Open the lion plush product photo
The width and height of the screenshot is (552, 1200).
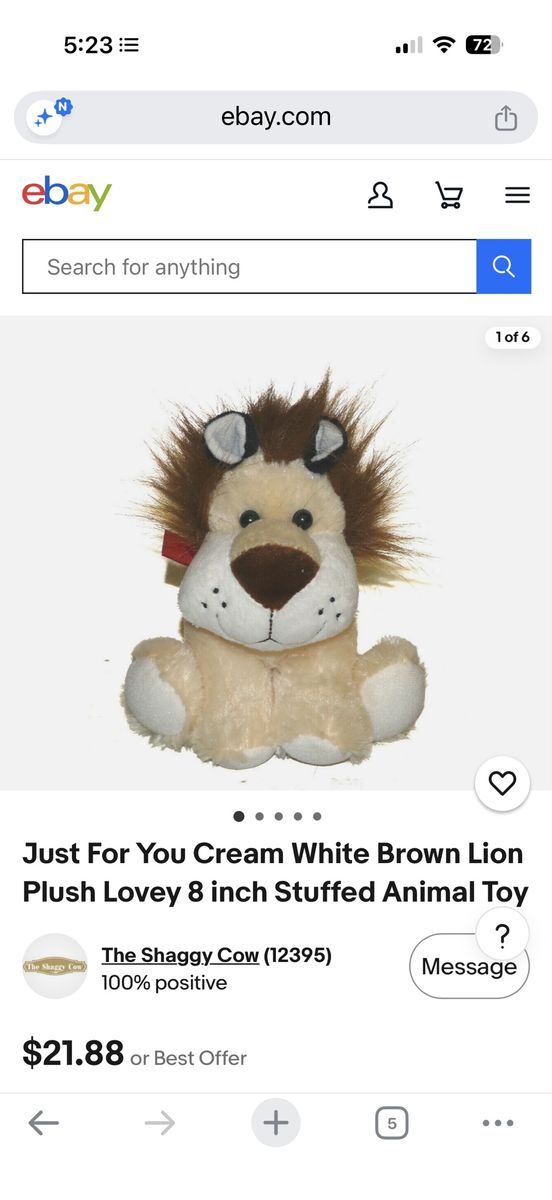coord(276,570)
